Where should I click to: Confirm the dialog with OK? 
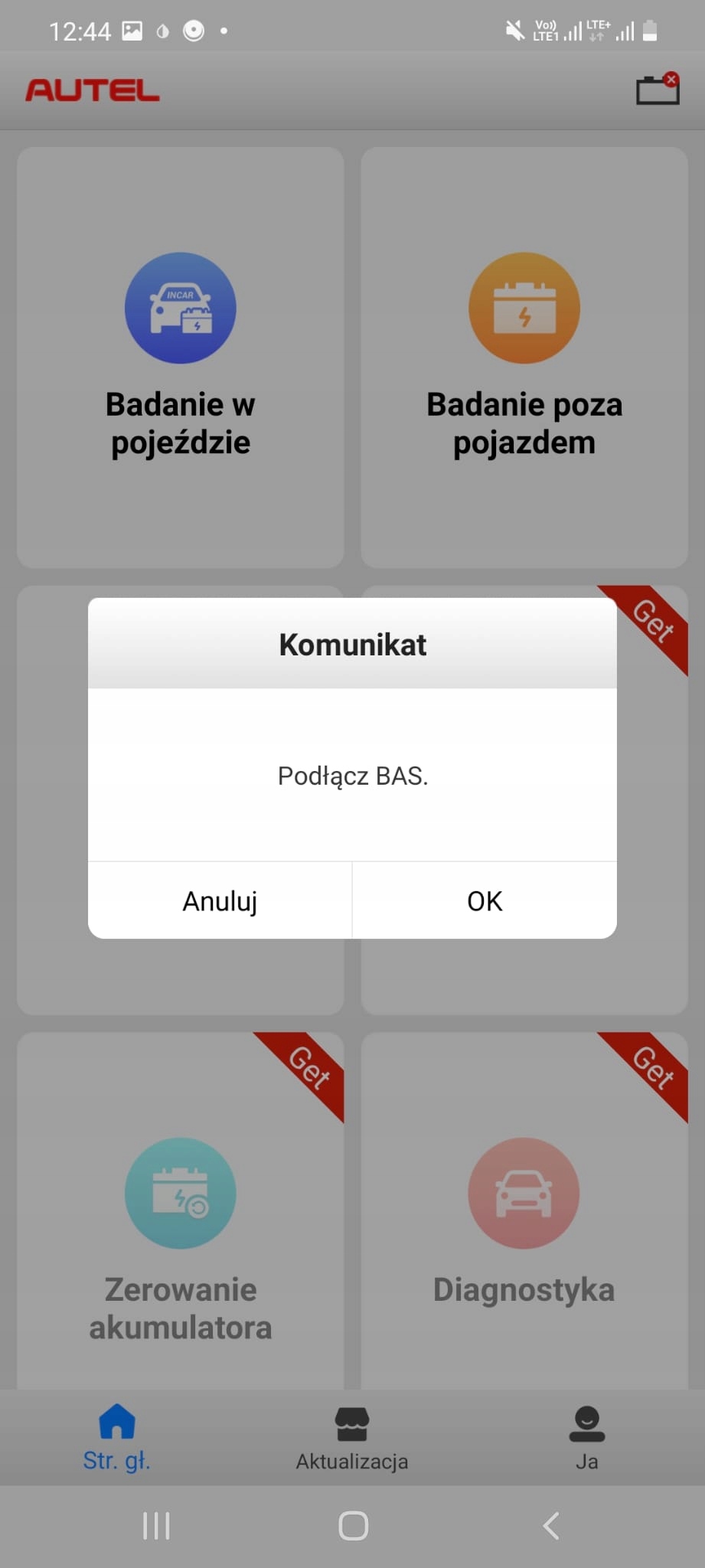pos(485,901)
